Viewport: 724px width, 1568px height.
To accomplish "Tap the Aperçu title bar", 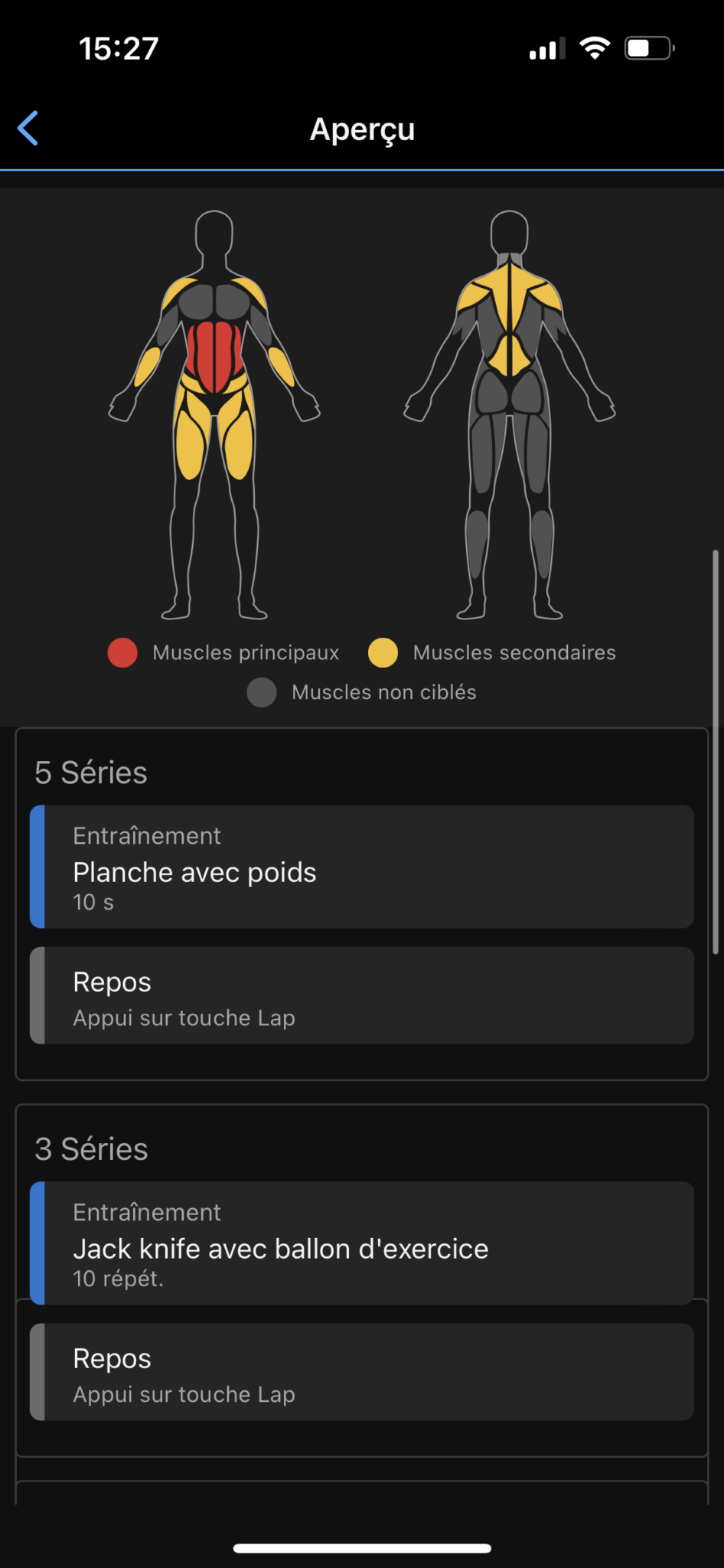I will coord(362,129).
